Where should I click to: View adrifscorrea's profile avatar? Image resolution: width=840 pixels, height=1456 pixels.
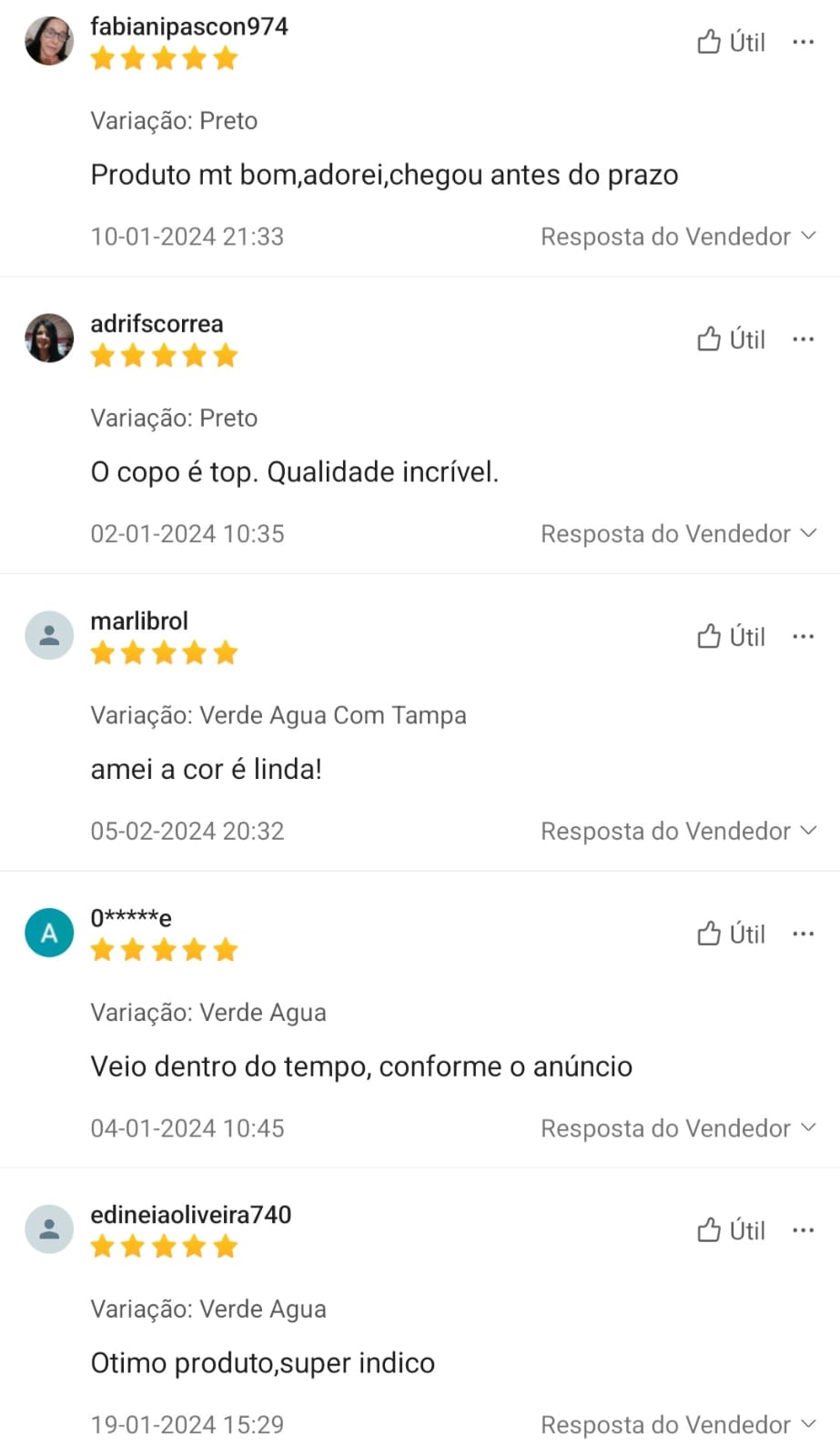(x=49, y=338)
